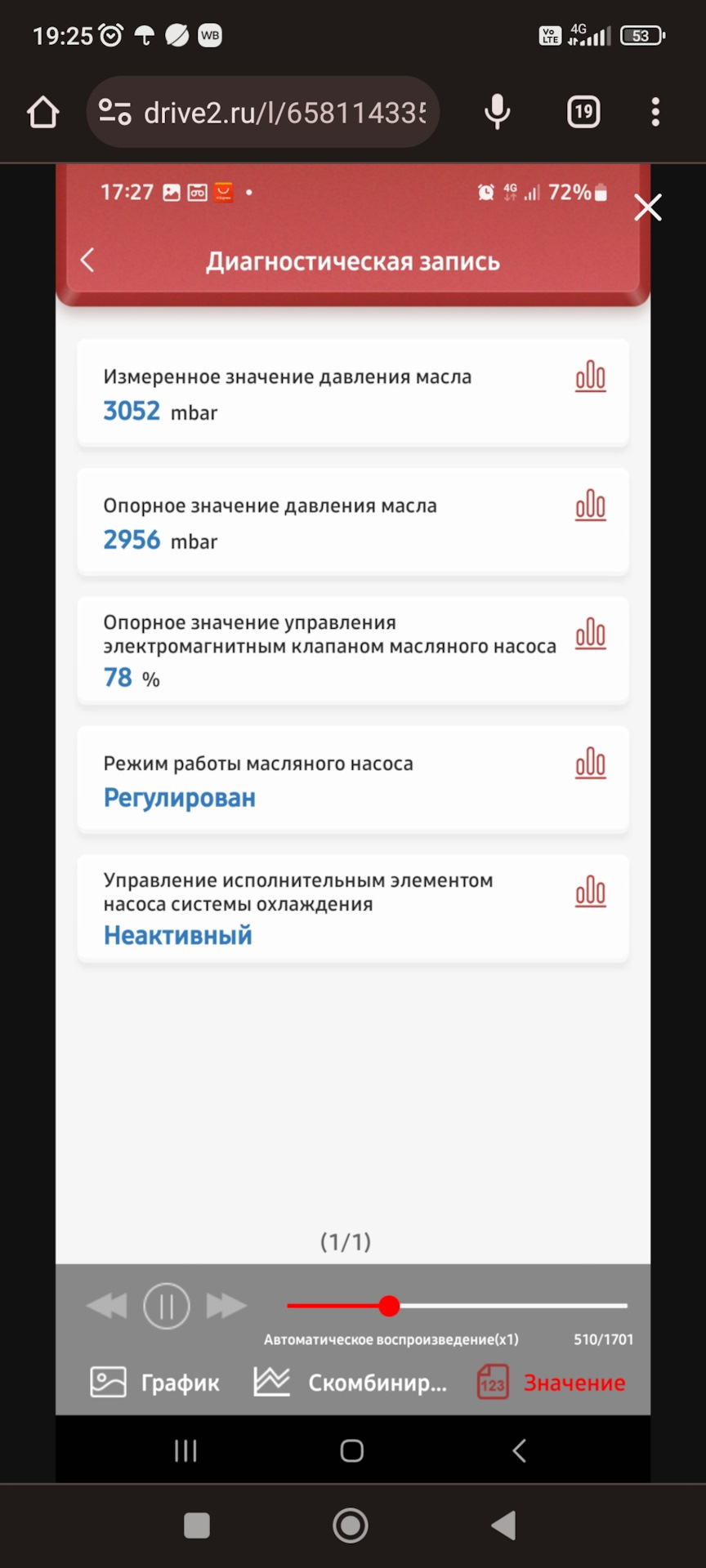Close the full-screen image viewer
Screen dimensions: 706x1568
[647, 207]
